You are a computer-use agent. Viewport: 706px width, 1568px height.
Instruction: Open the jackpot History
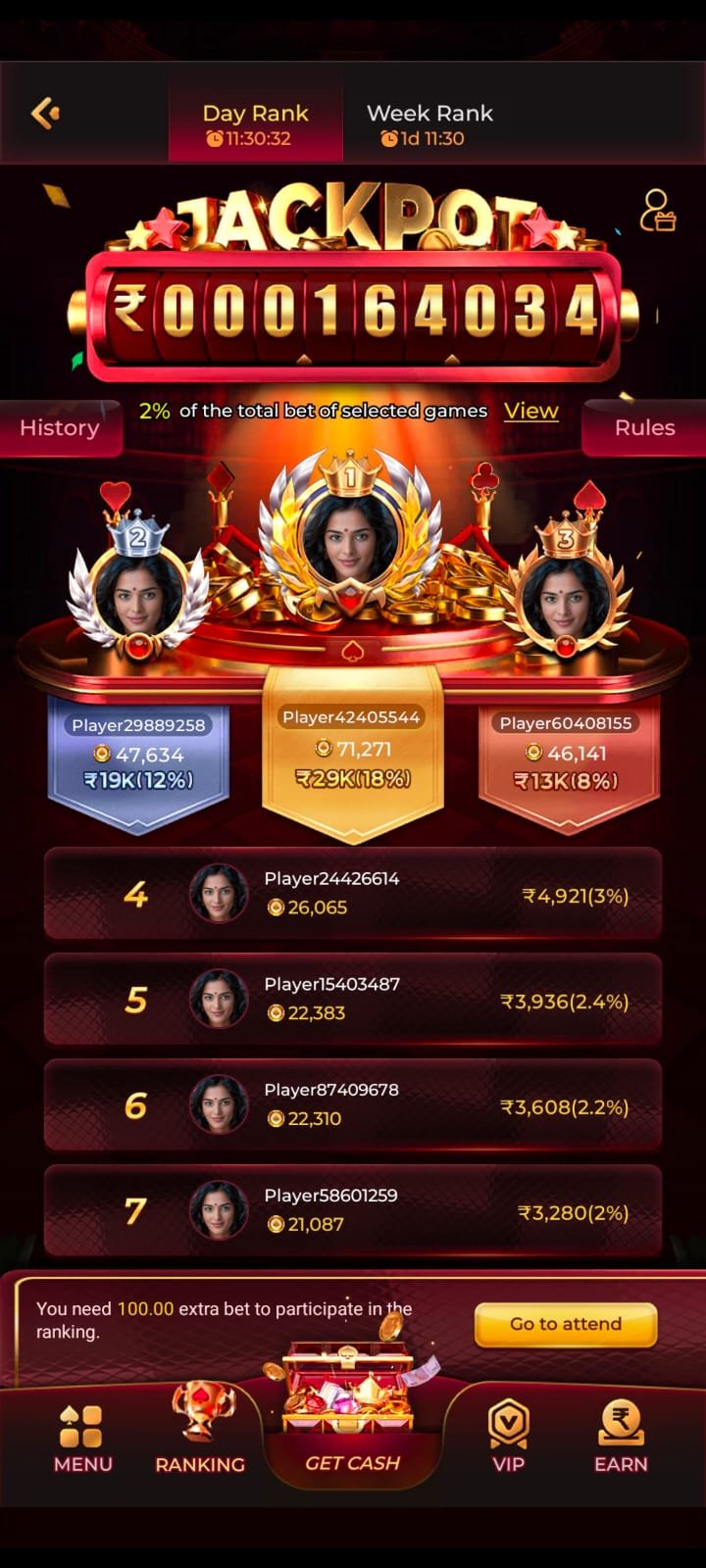click(59, 428)
